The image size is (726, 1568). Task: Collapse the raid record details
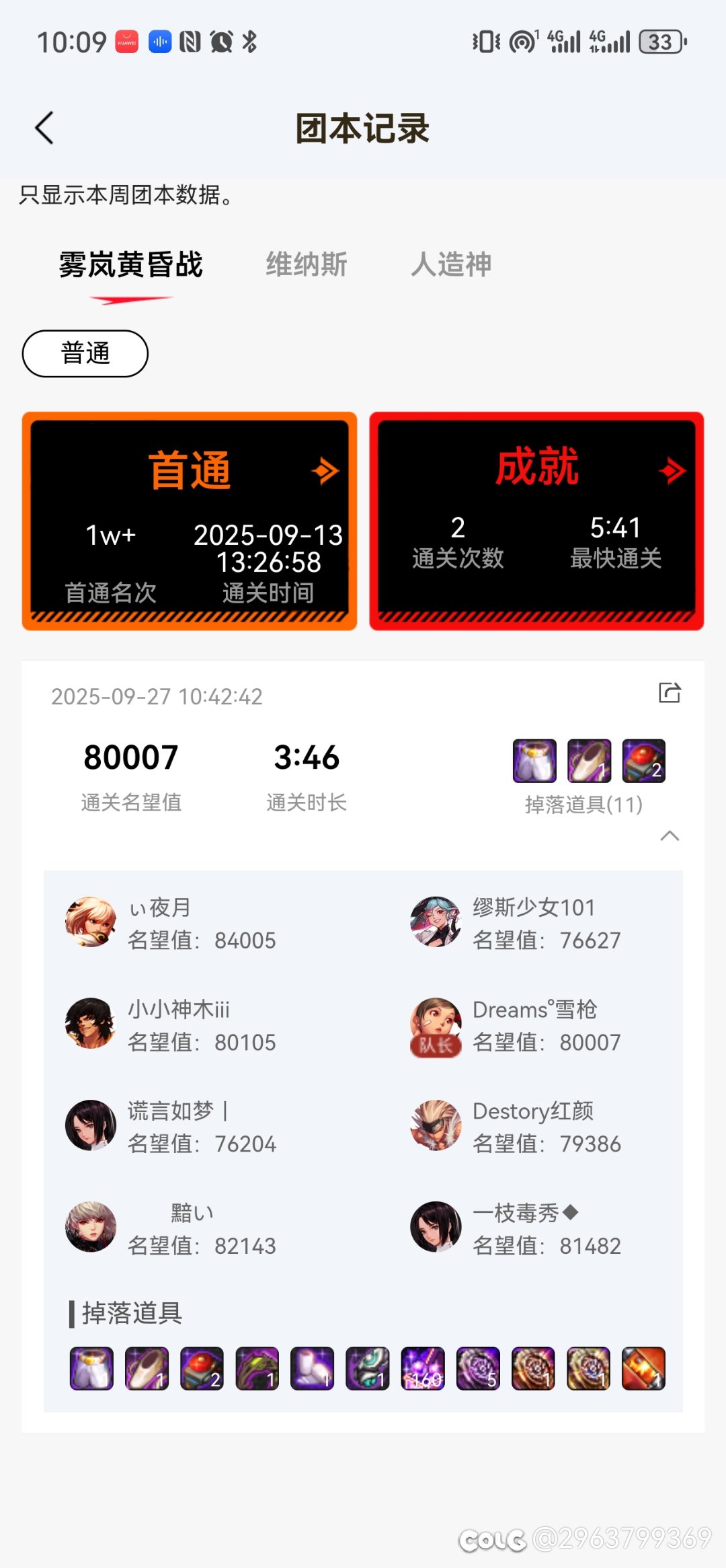[x=670, y=836]
